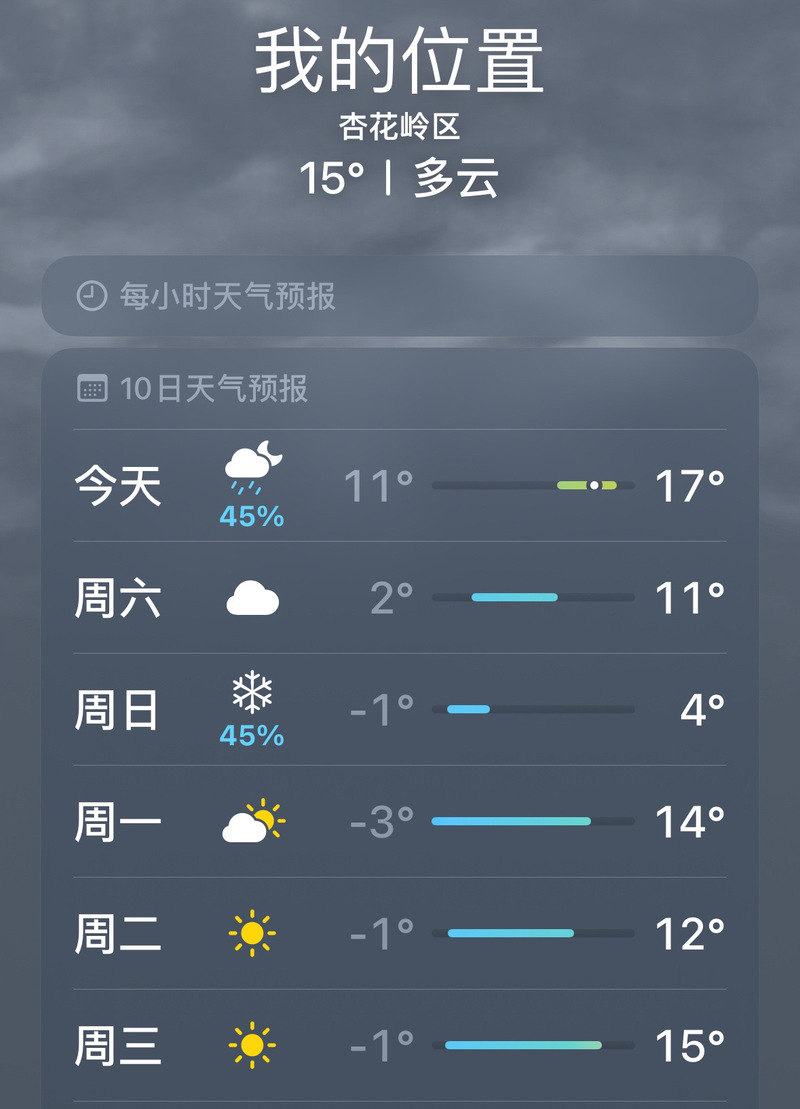Screen dimensions: 800x1109
Task: Click the partly sunny icon for 周一
Action: click(250, 820)
